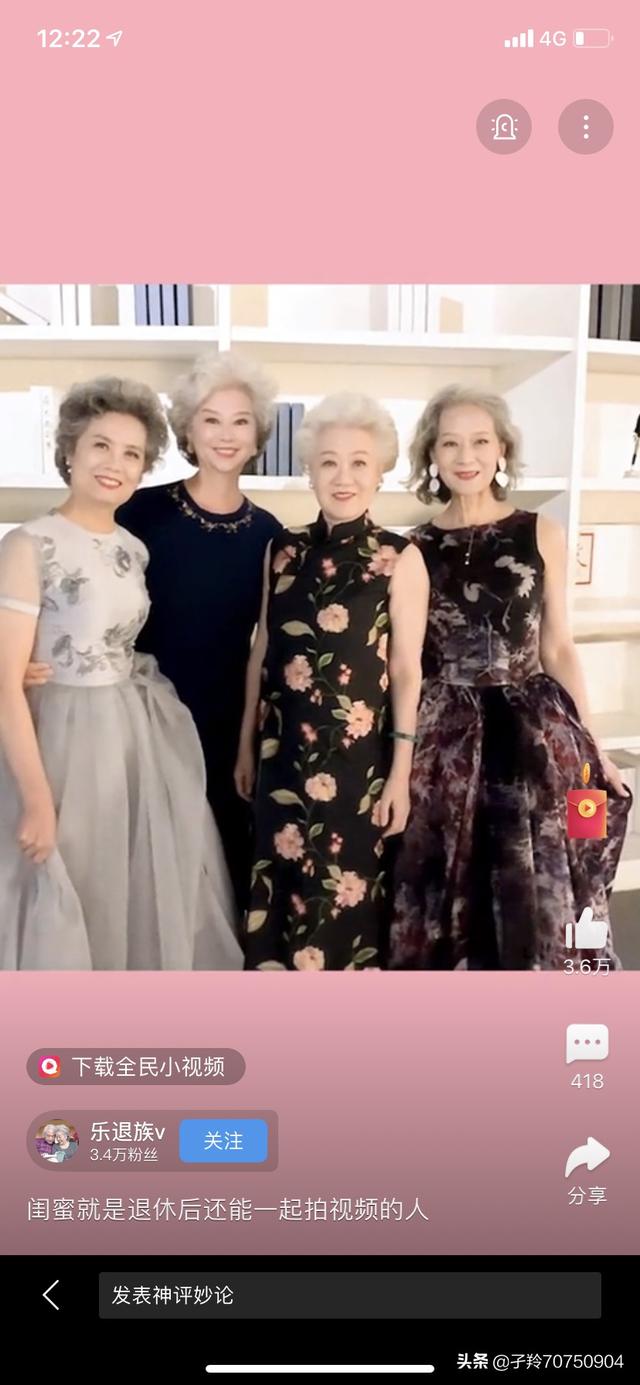
Task: Tap the red envelope reward icon
Action: 587,810
